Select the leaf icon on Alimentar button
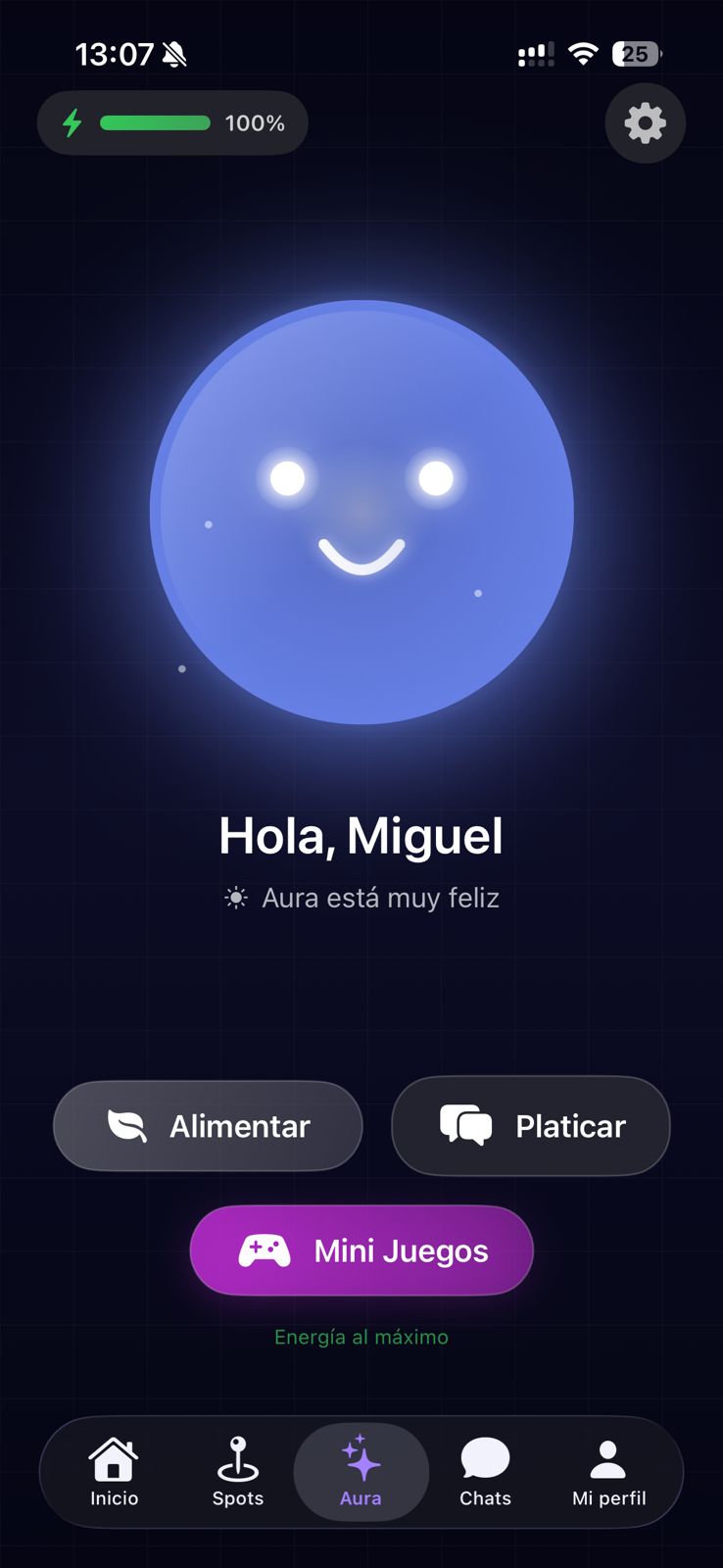Image resolution: width=723 pixels, height=1568 pixels. 128,1125
